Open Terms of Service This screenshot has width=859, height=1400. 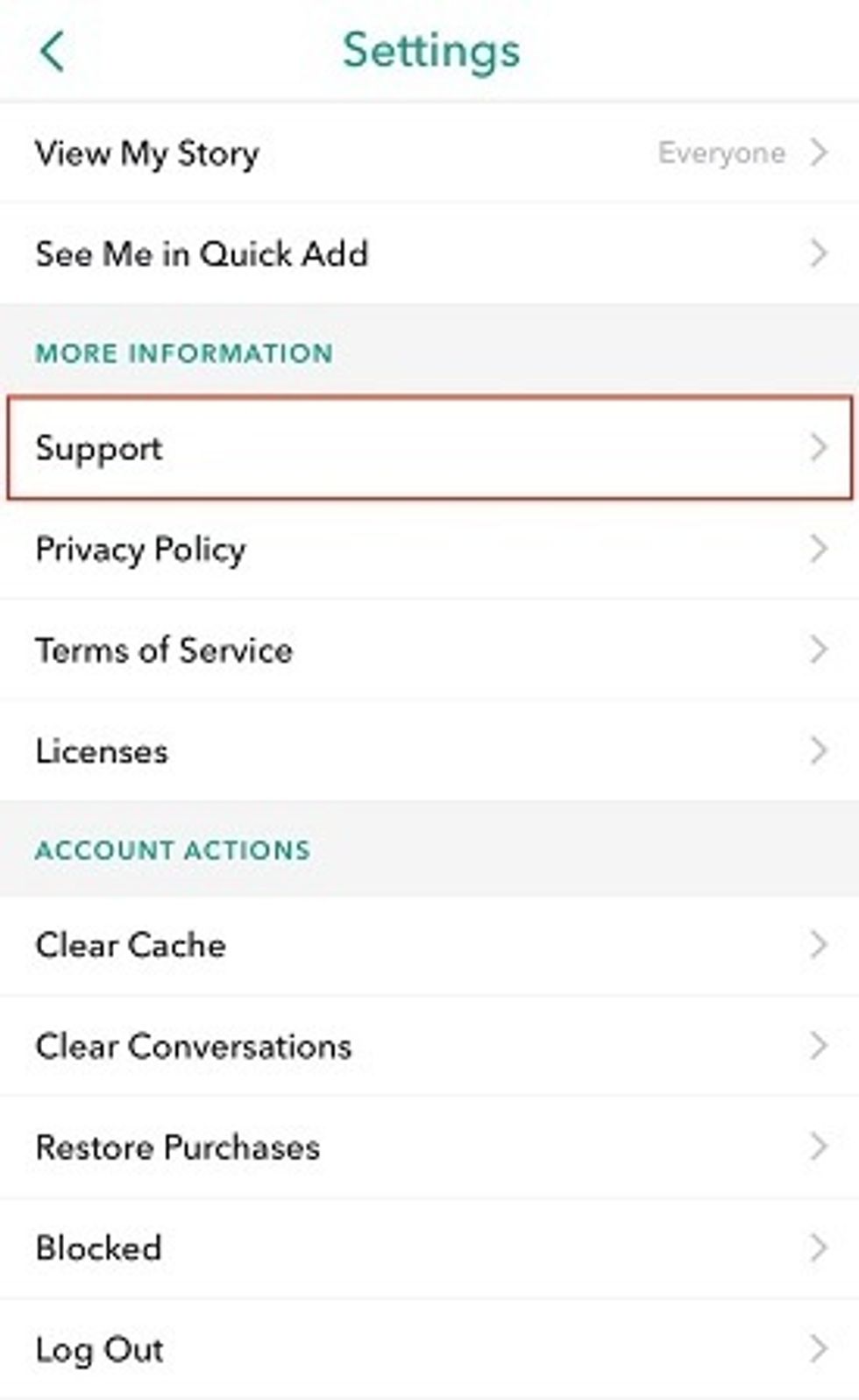point(429,650)
